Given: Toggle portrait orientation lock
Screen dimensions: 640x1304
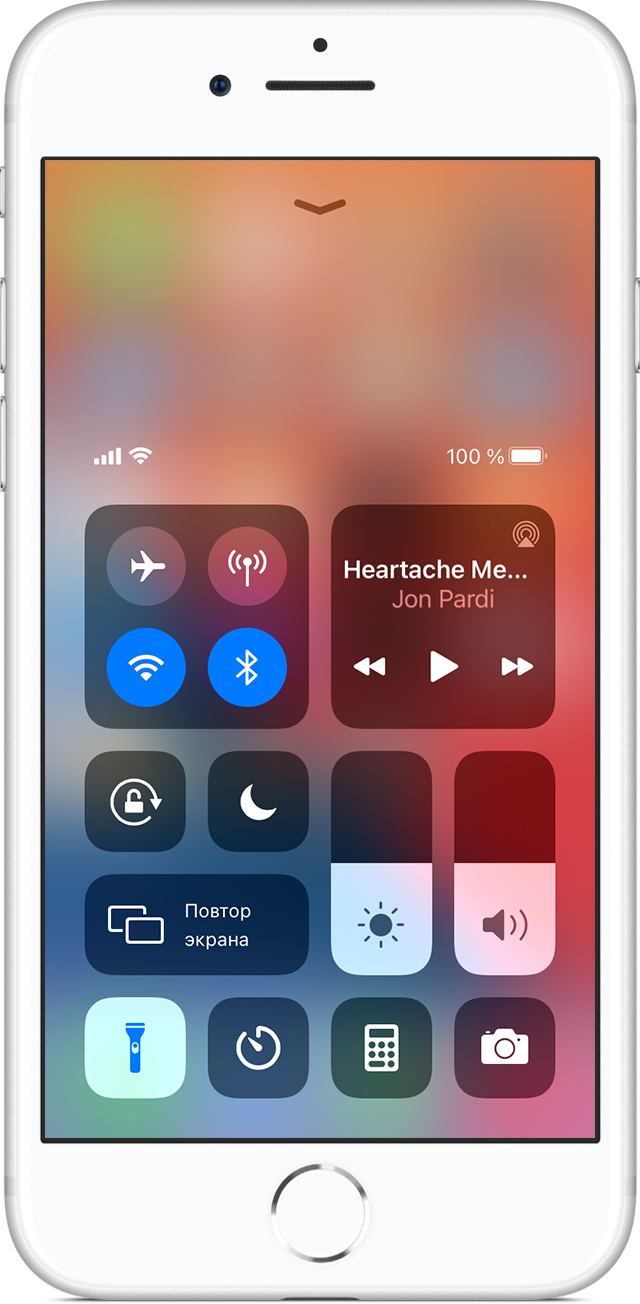Looking at the screenshot, I should (135, 801).
